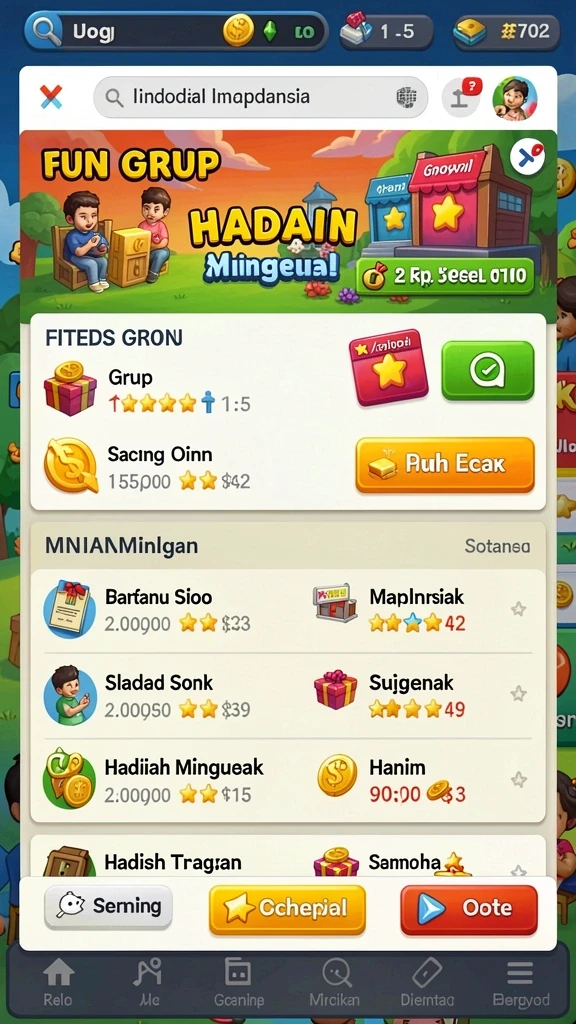Tap the yellow Cchepial button
This screenshot has width=576, height=1024.
[x=287, y=909]
